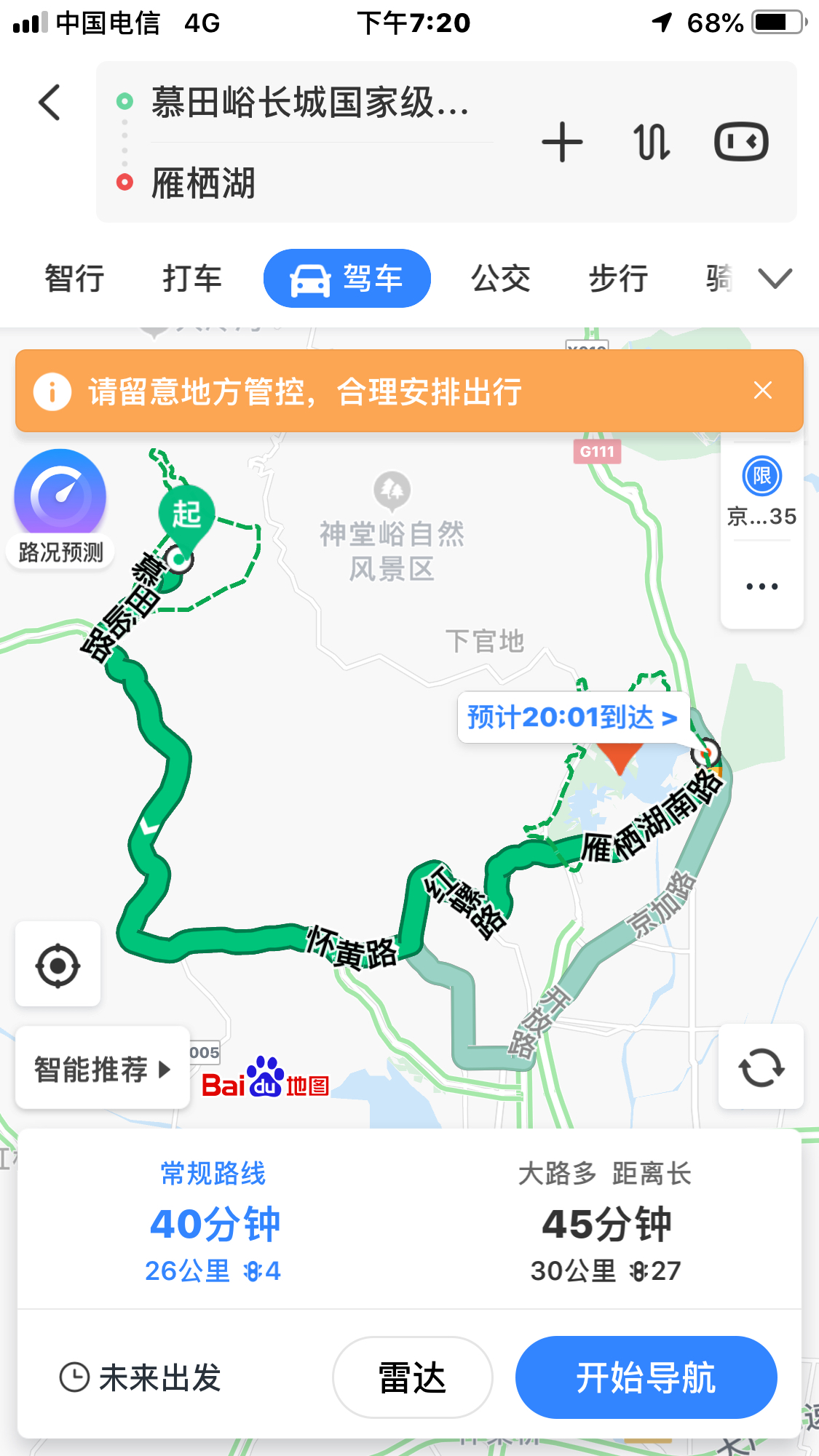The image size is (819, 1456).
Task: Swap start and destination
Action: [x=651, y=142]
